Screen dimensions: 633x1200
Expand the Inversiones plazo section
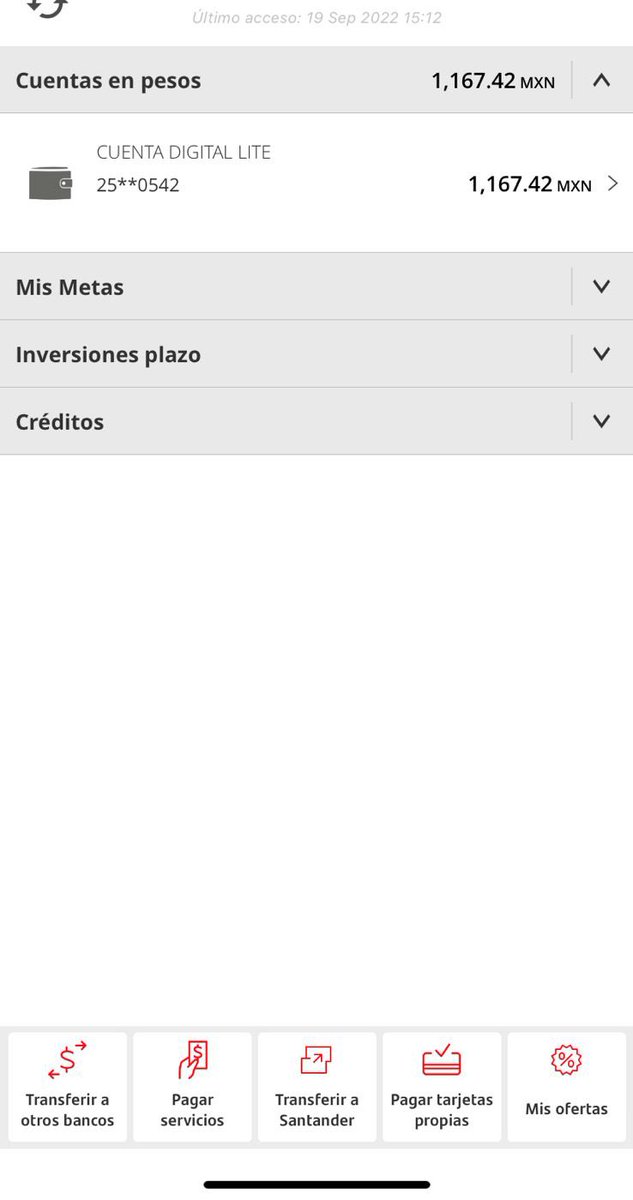point(601,354)
